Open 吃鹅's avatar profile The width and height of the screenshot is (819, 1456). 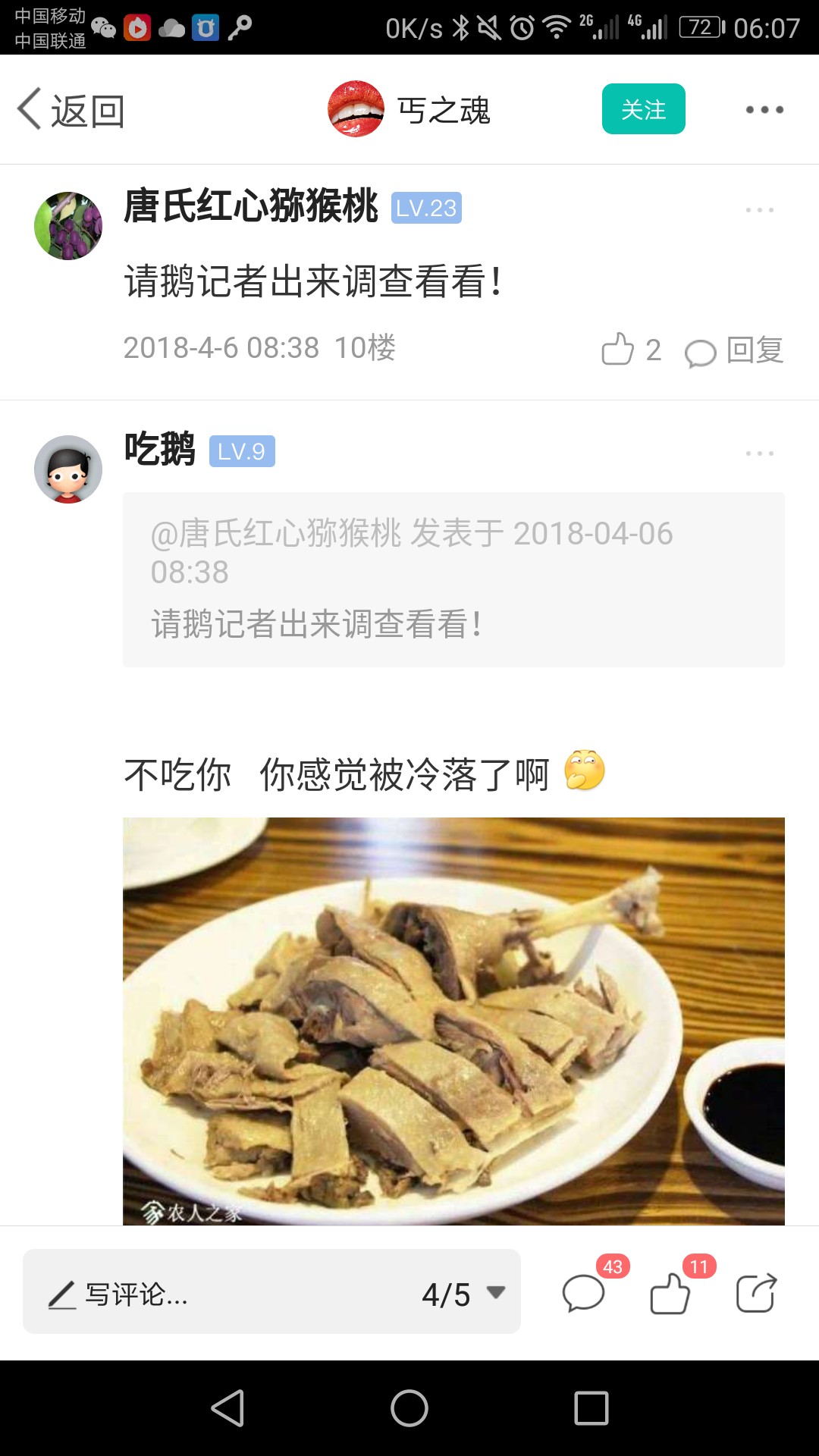[x=68, y=469]
